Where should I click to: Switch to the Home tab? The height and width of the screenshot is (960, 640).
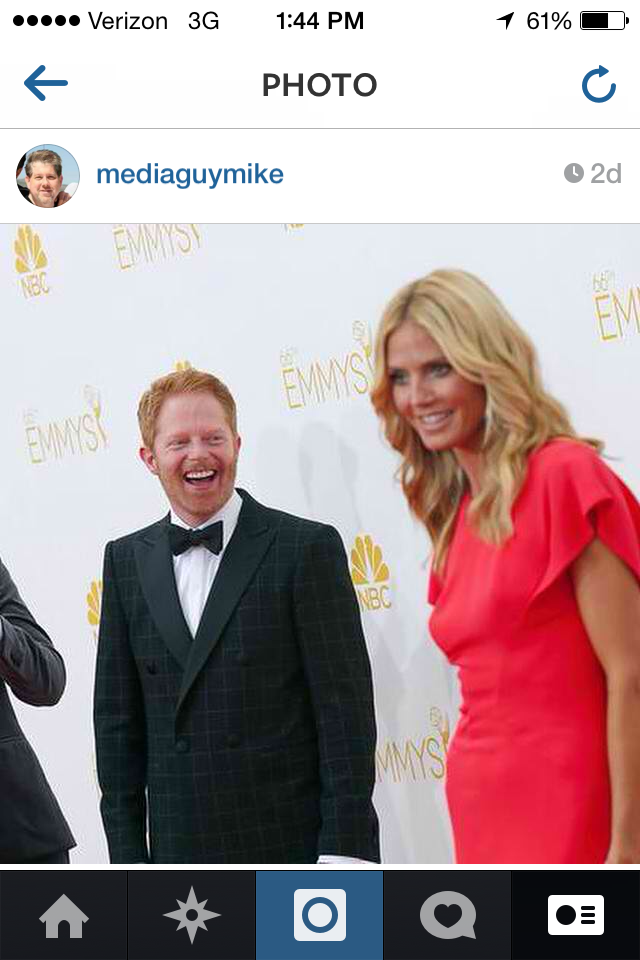click(x=64, y=915)
